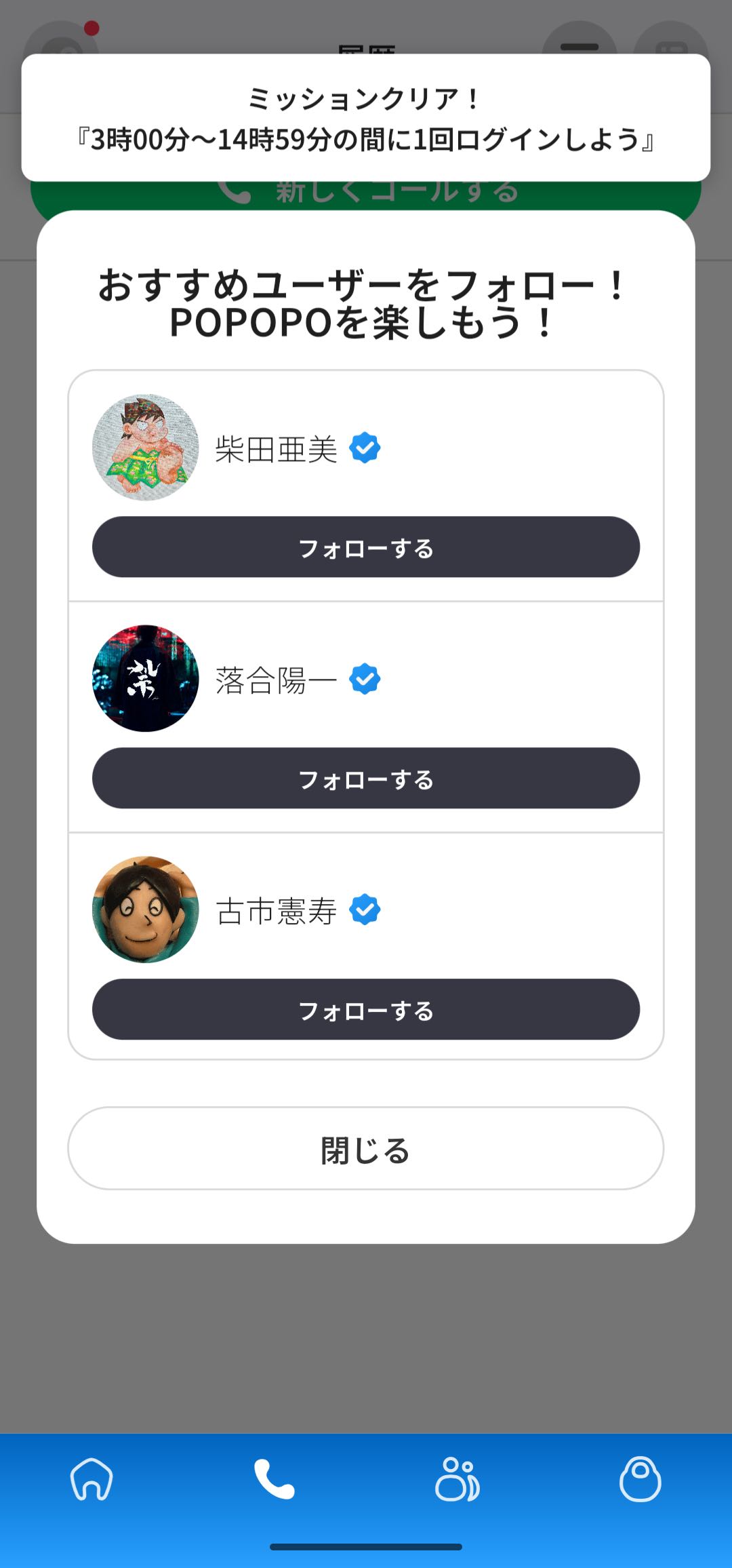The image size is (732, 1568).
Task: Open 古市憲寿's profile picture
Action: 146,909
